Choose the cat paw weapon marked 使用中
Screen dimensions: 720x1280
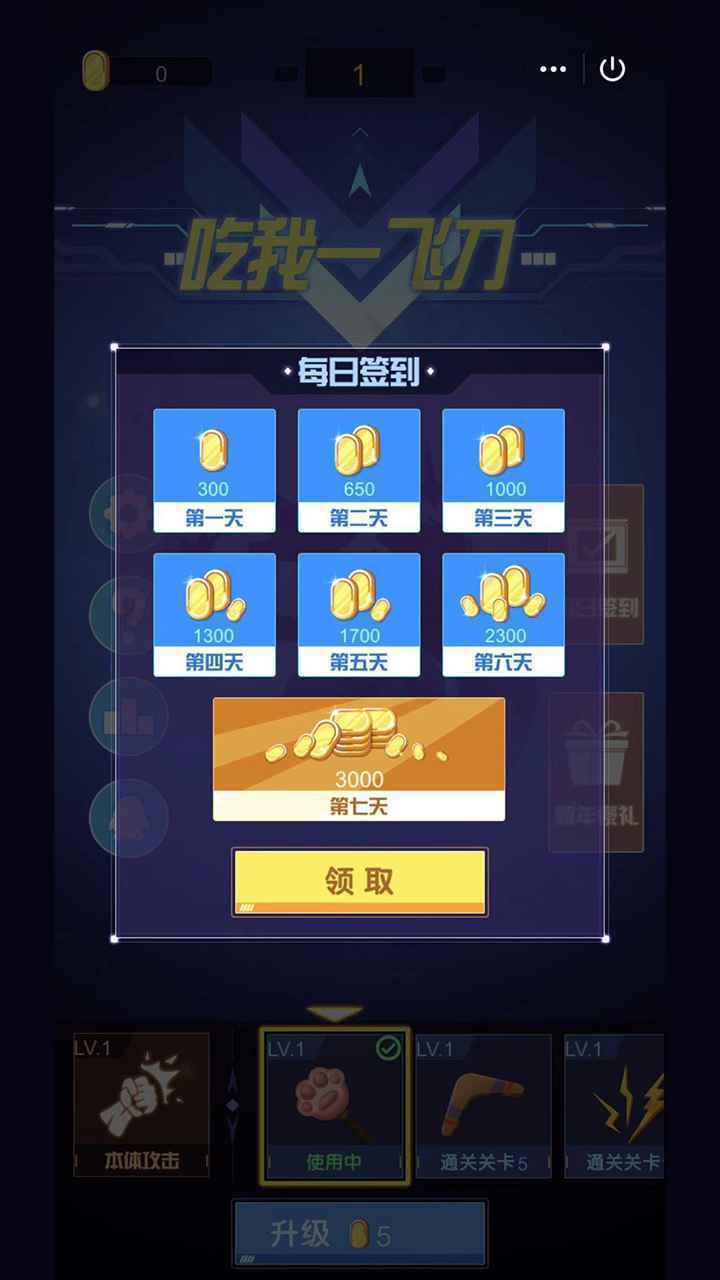335,1106
